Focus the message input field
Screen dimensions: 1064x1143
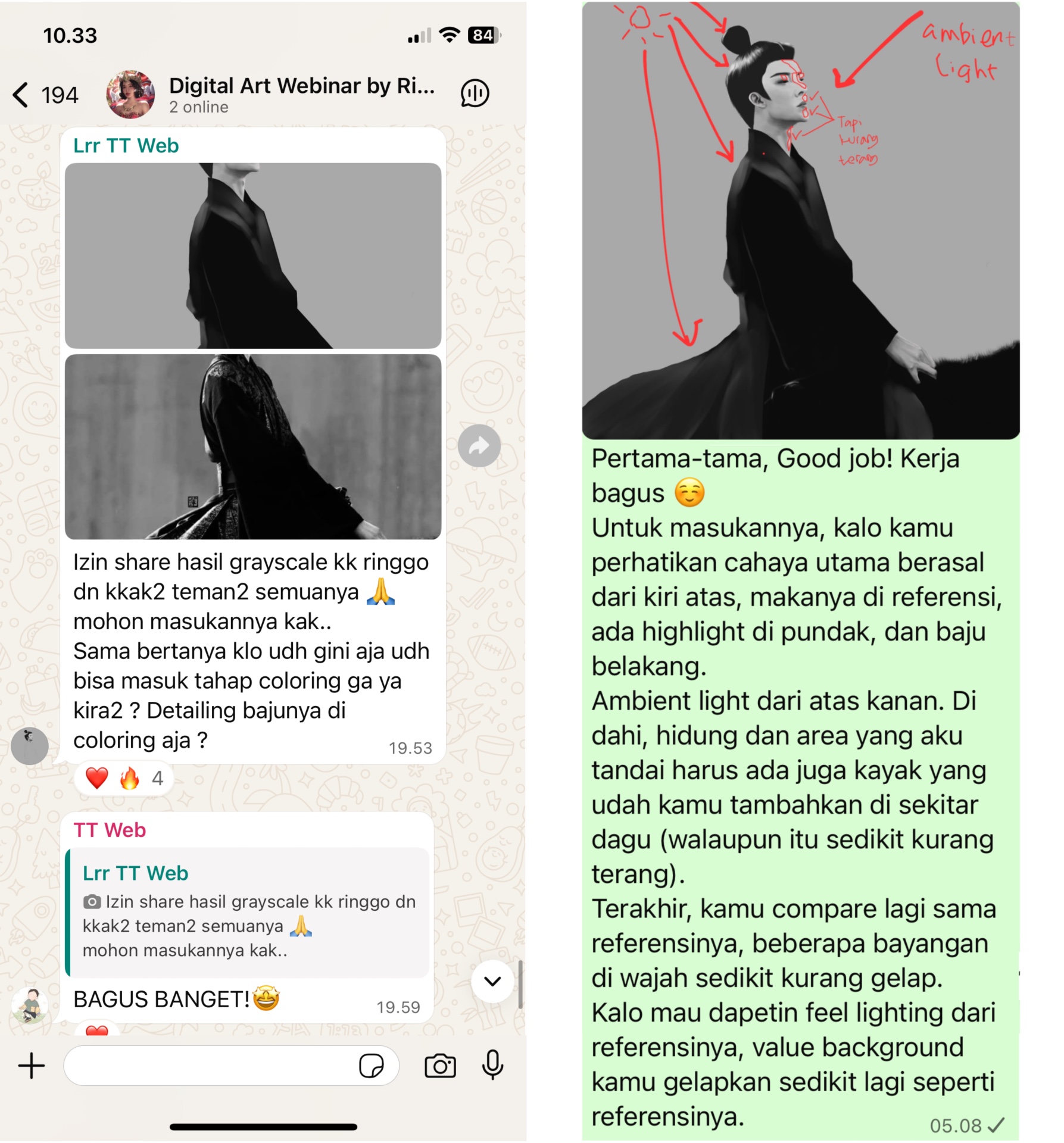(208, 1066)
